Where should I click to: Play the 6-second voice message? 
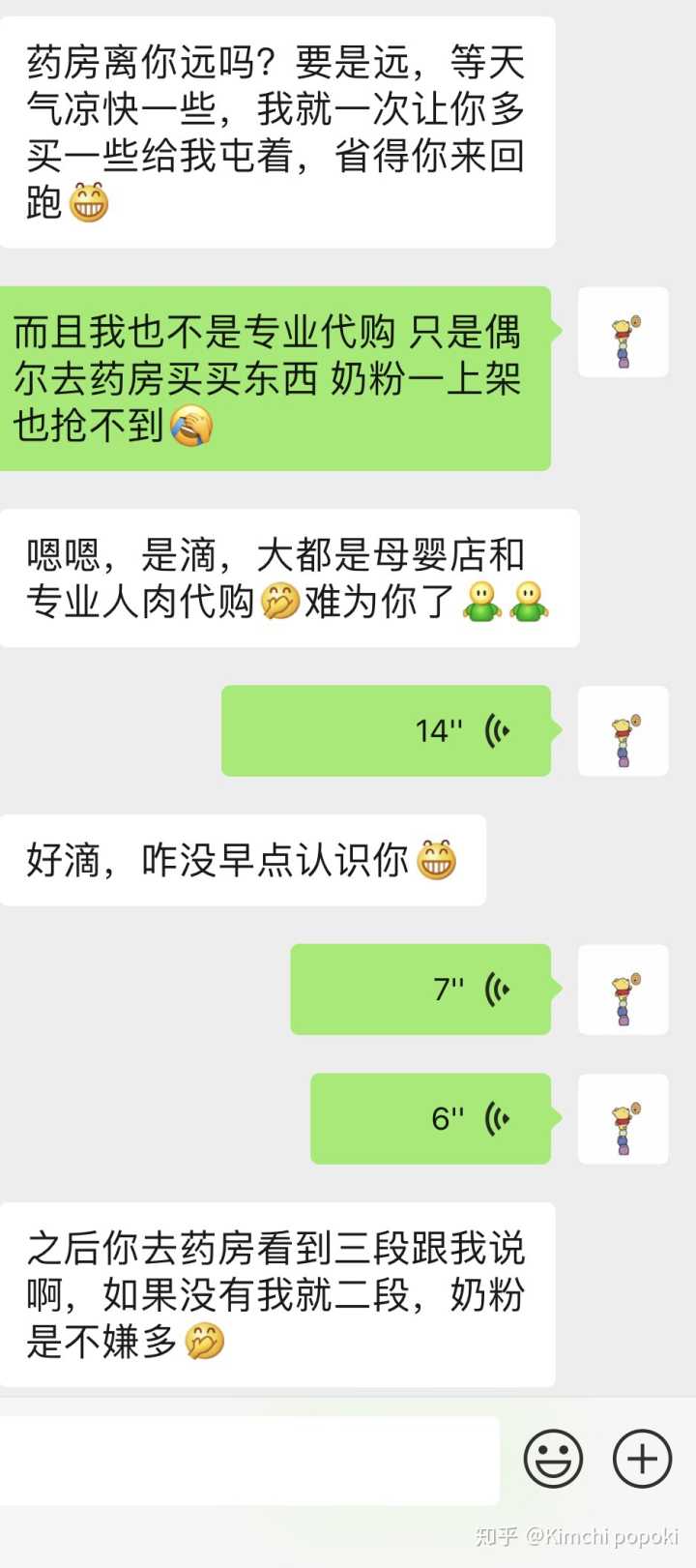tap(430, 1118)
